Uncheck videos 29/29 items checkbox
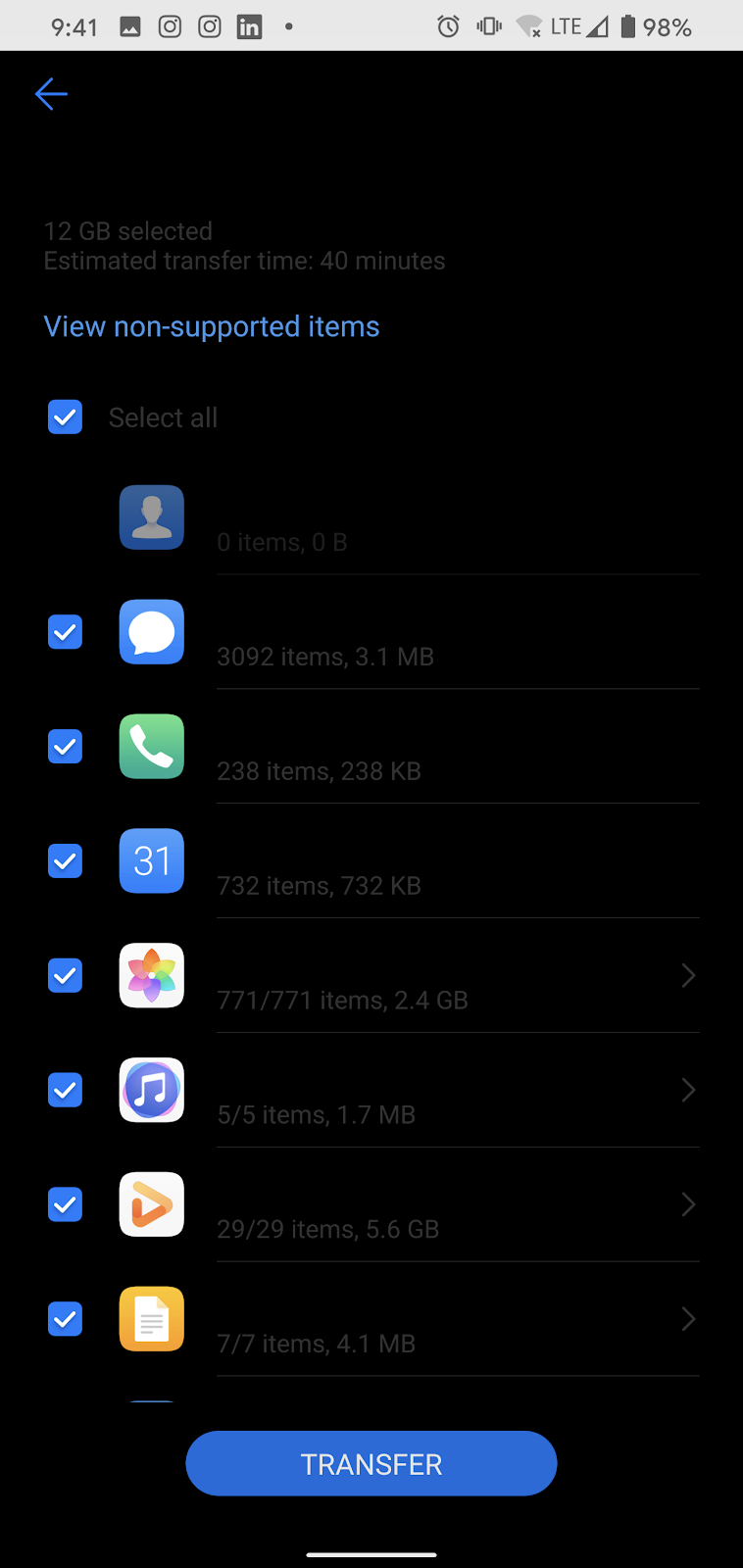 click(x=66, y=1205)
